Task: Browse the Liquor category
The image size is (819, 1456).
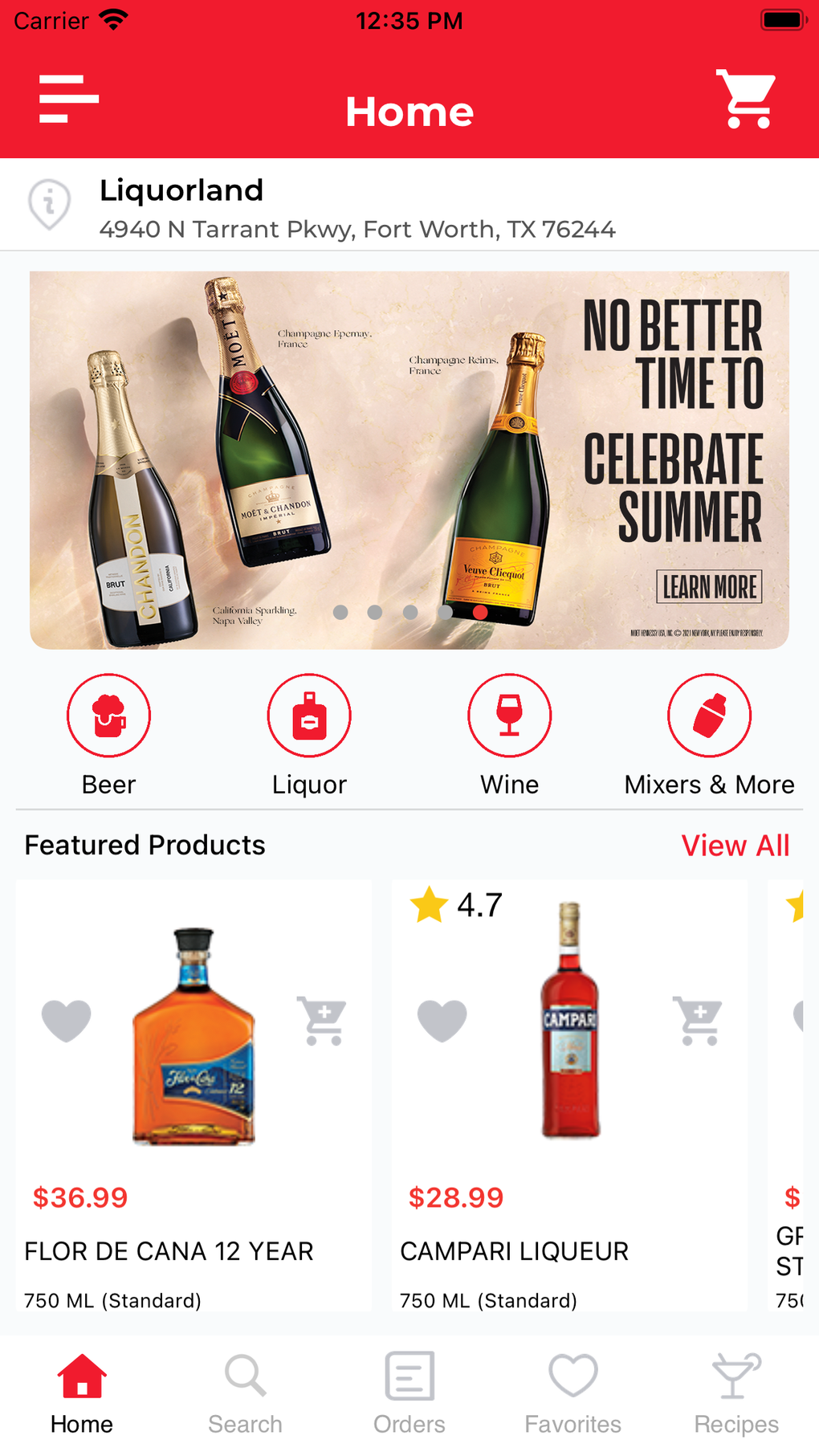Action: (x=309, y=716)
